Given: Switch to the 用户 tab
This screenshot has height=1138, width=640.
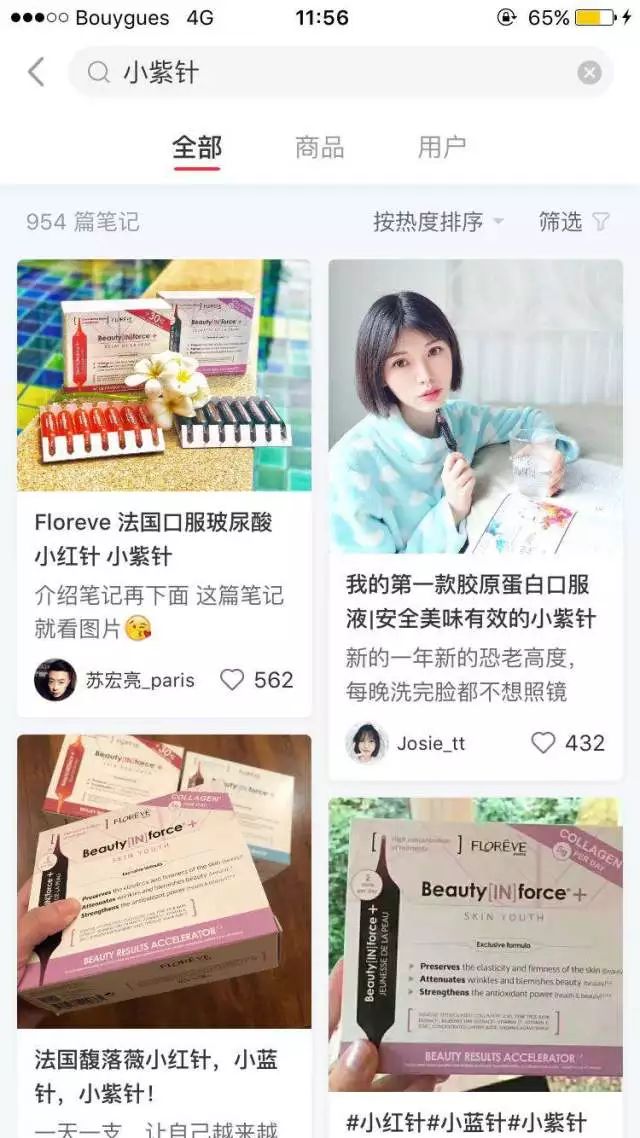Looking at the screenshot, I should coord(441,147).
